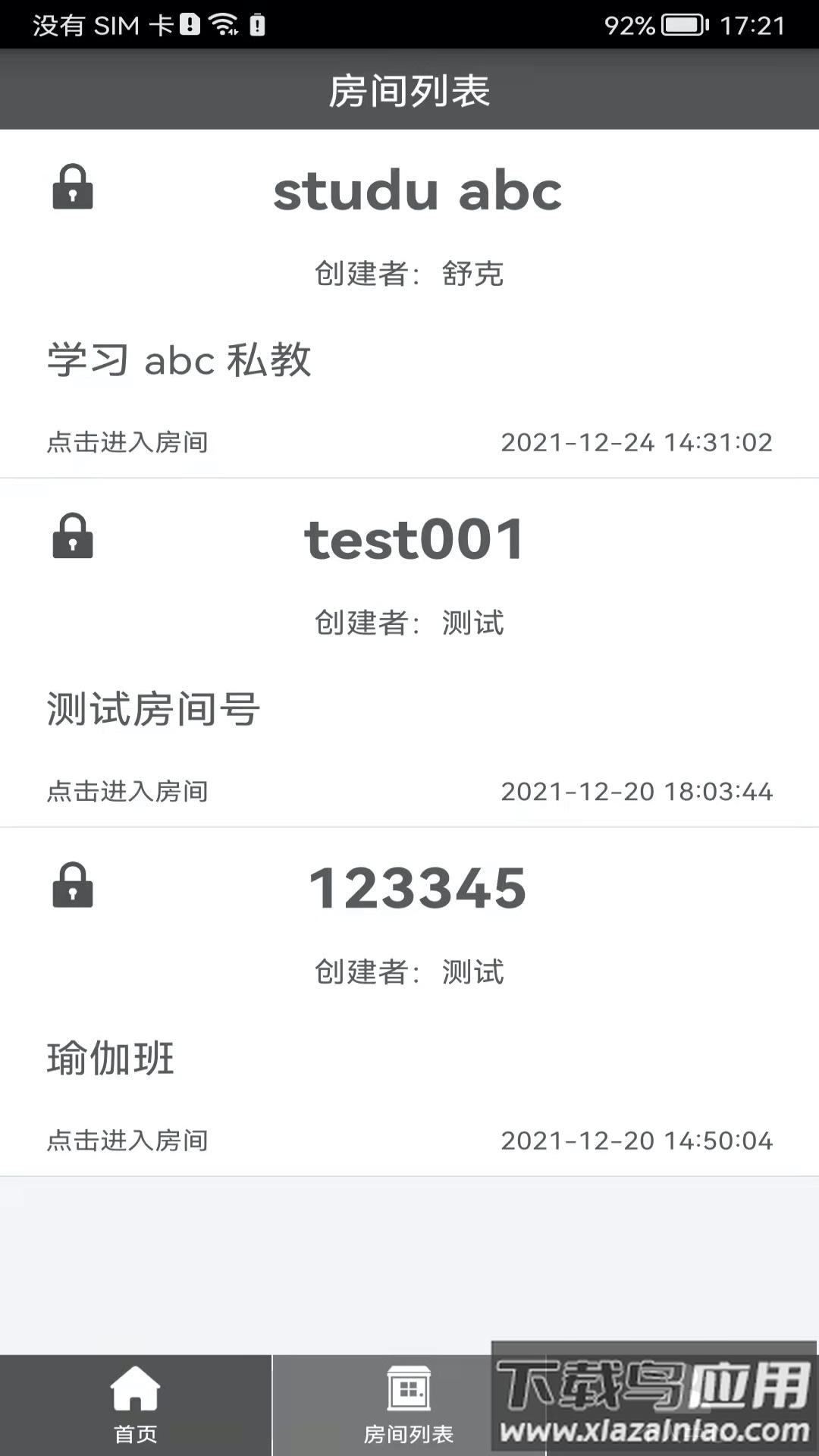Click 点击进入房间 under test001
Viewport: 819px width, 1456px height.
[x=126, y=792]
